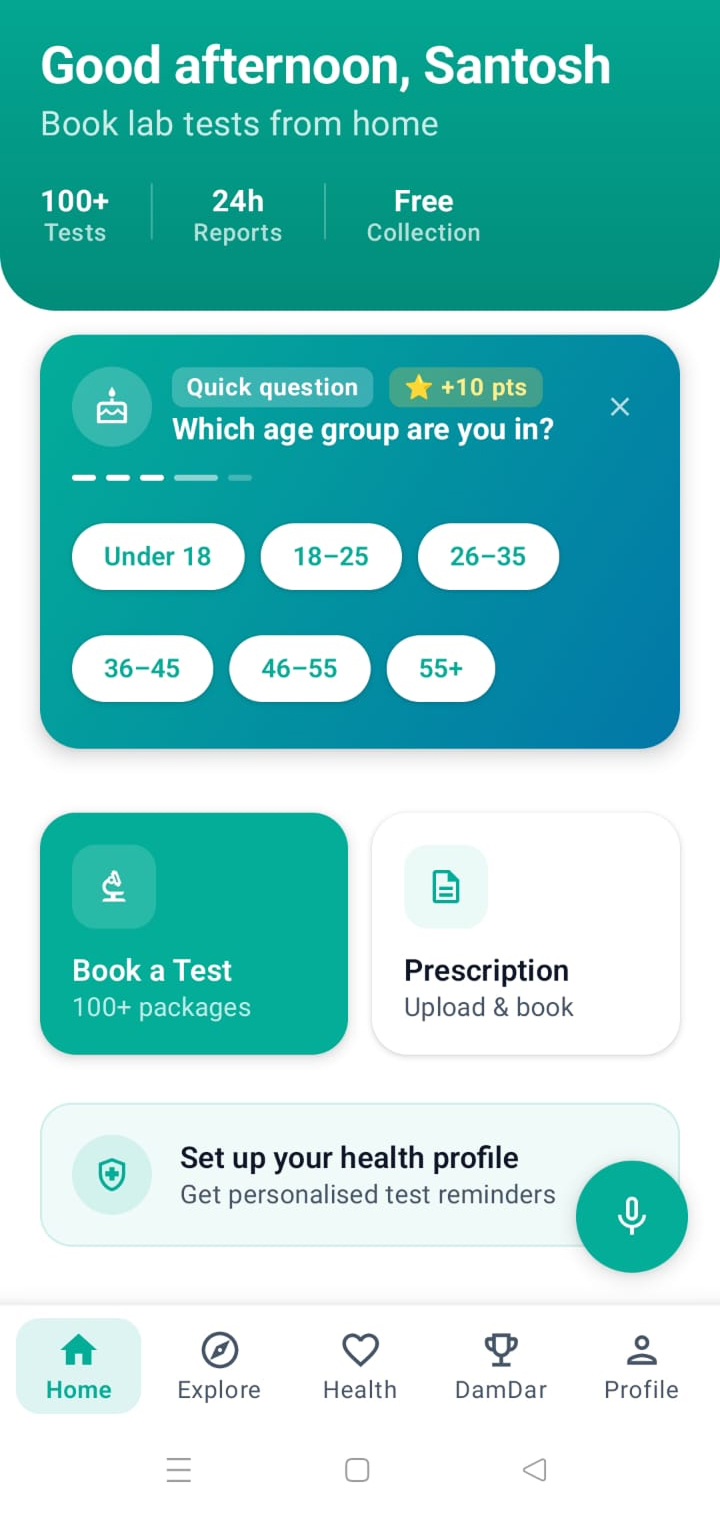Open the Home tab
Image resolution: width=720 pixels, height=1514 pixels.
tap(78, 1365)
